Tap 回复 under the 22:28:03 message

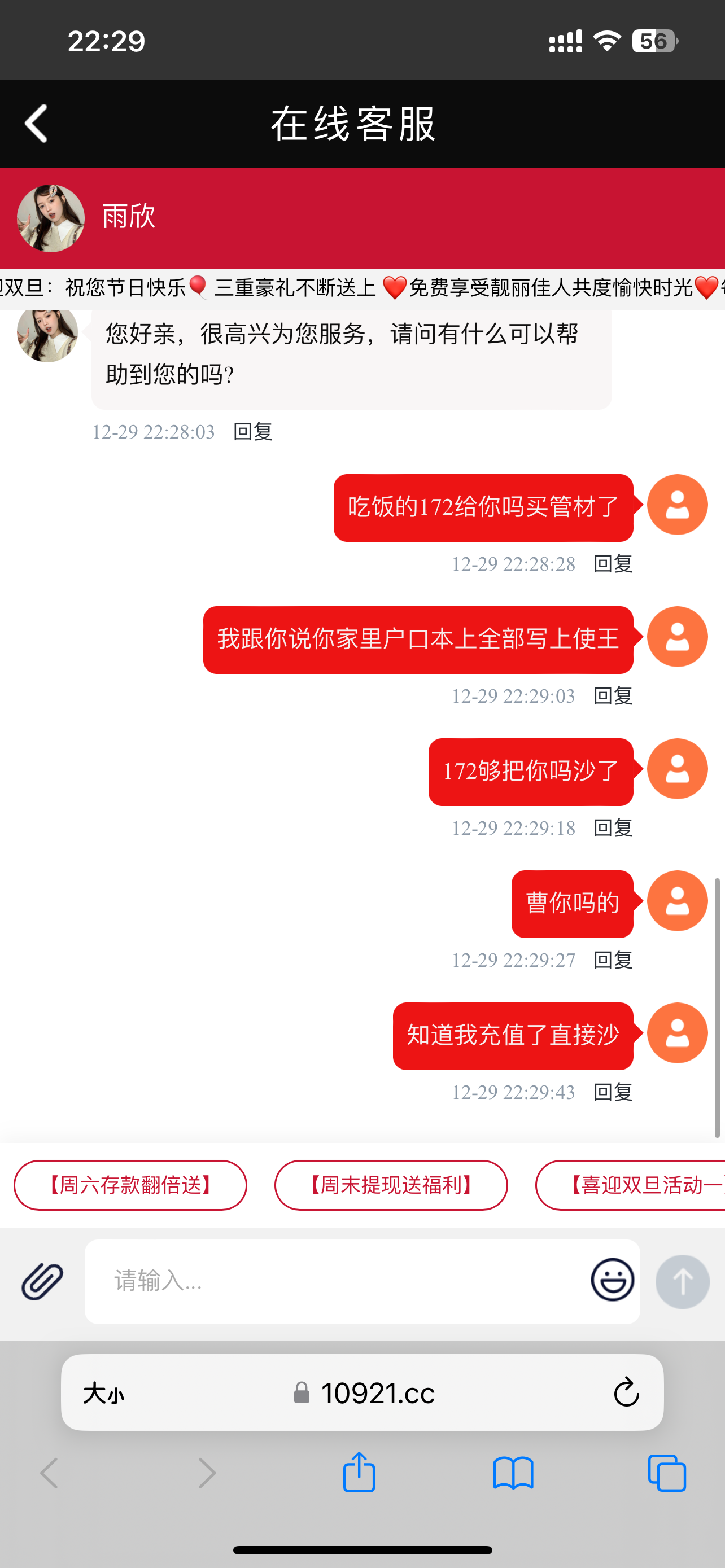click(x=252, y=432)
